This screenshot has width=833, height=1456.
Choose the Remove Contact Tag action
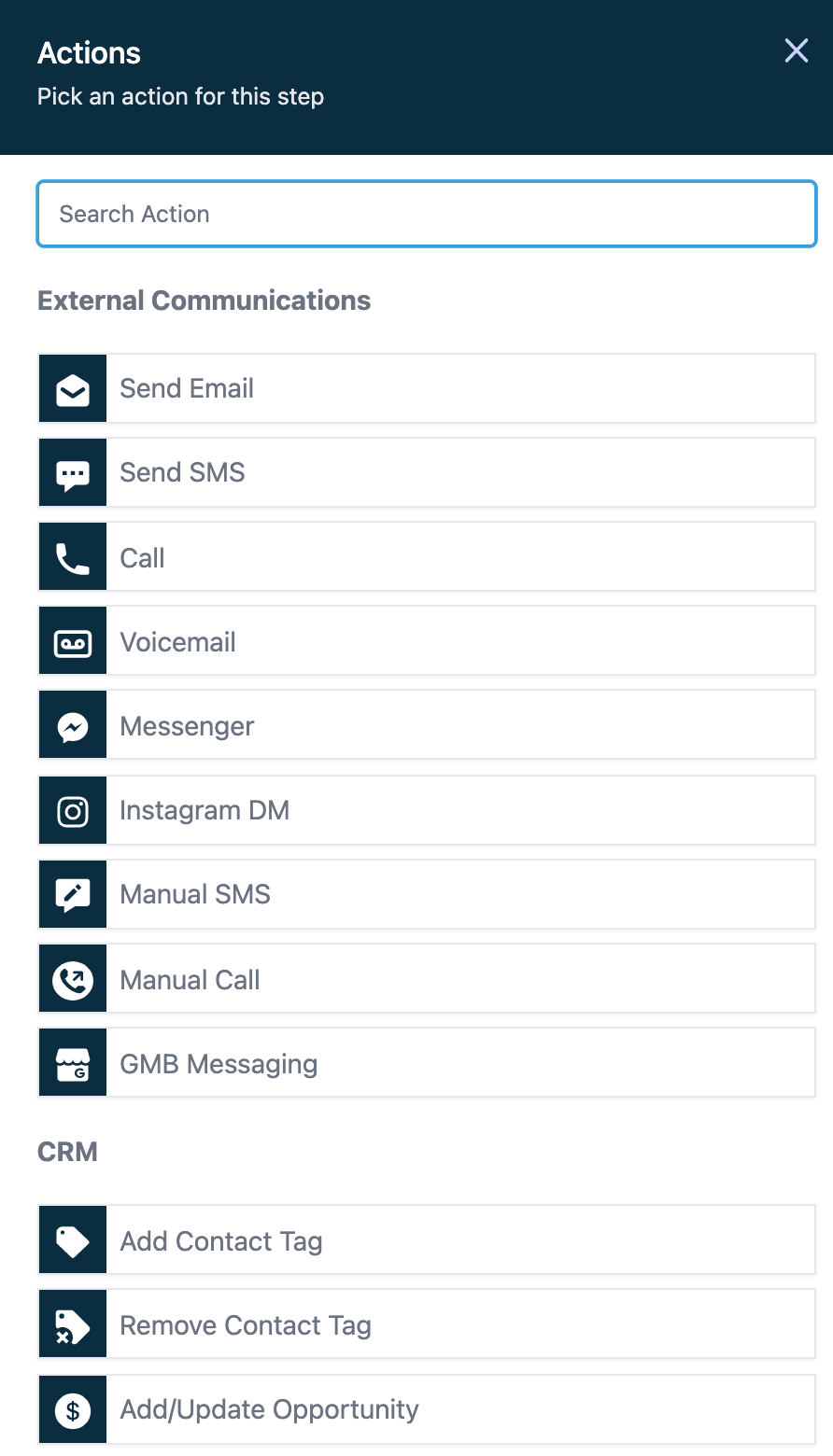tap(427, 1324)
